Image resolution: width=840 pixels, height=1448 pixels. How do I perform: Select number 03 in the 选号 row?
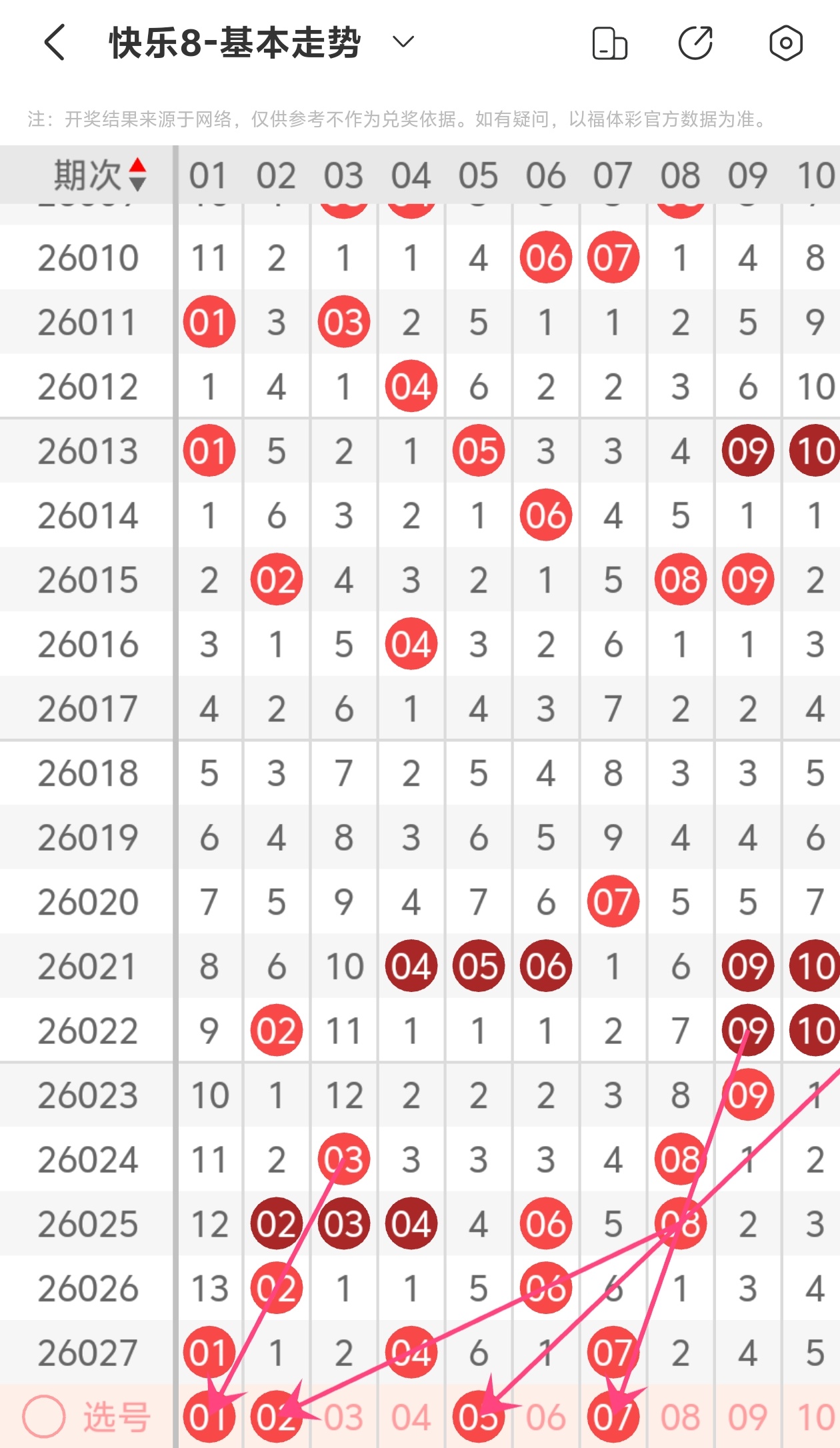tap(344, 1416)
